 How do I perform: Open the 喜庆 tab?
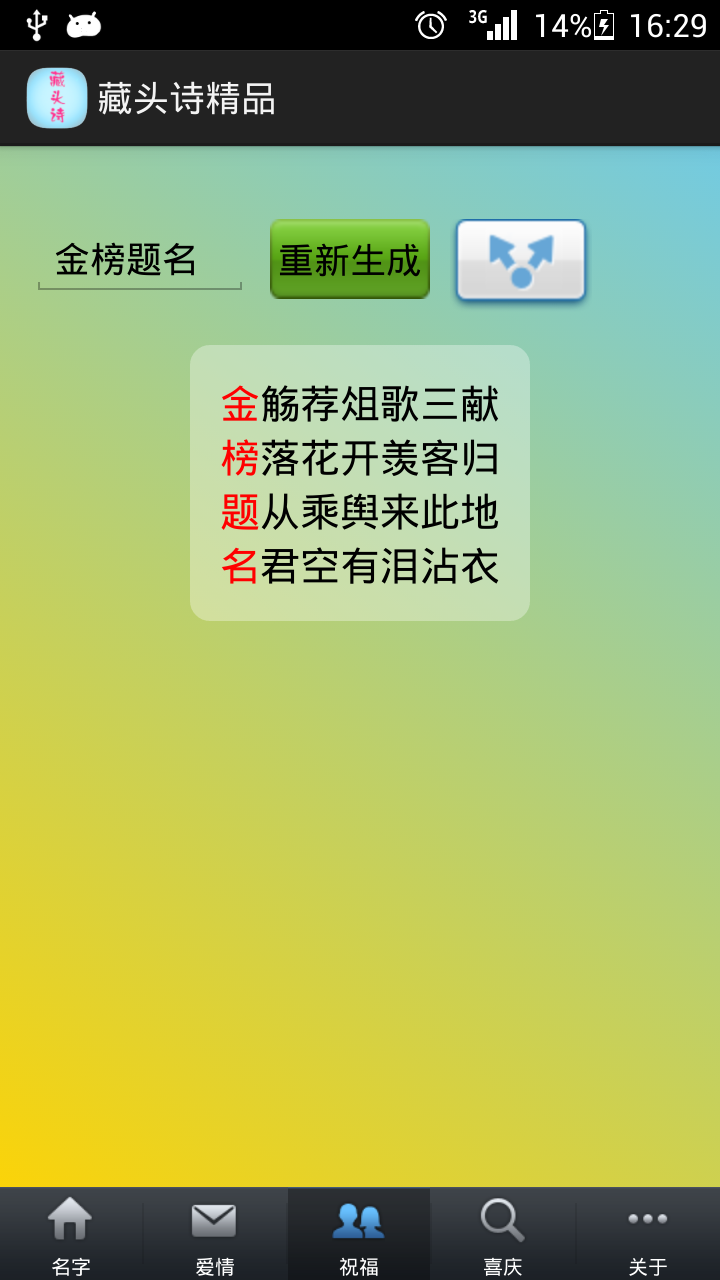click(x=503, y=1235)
